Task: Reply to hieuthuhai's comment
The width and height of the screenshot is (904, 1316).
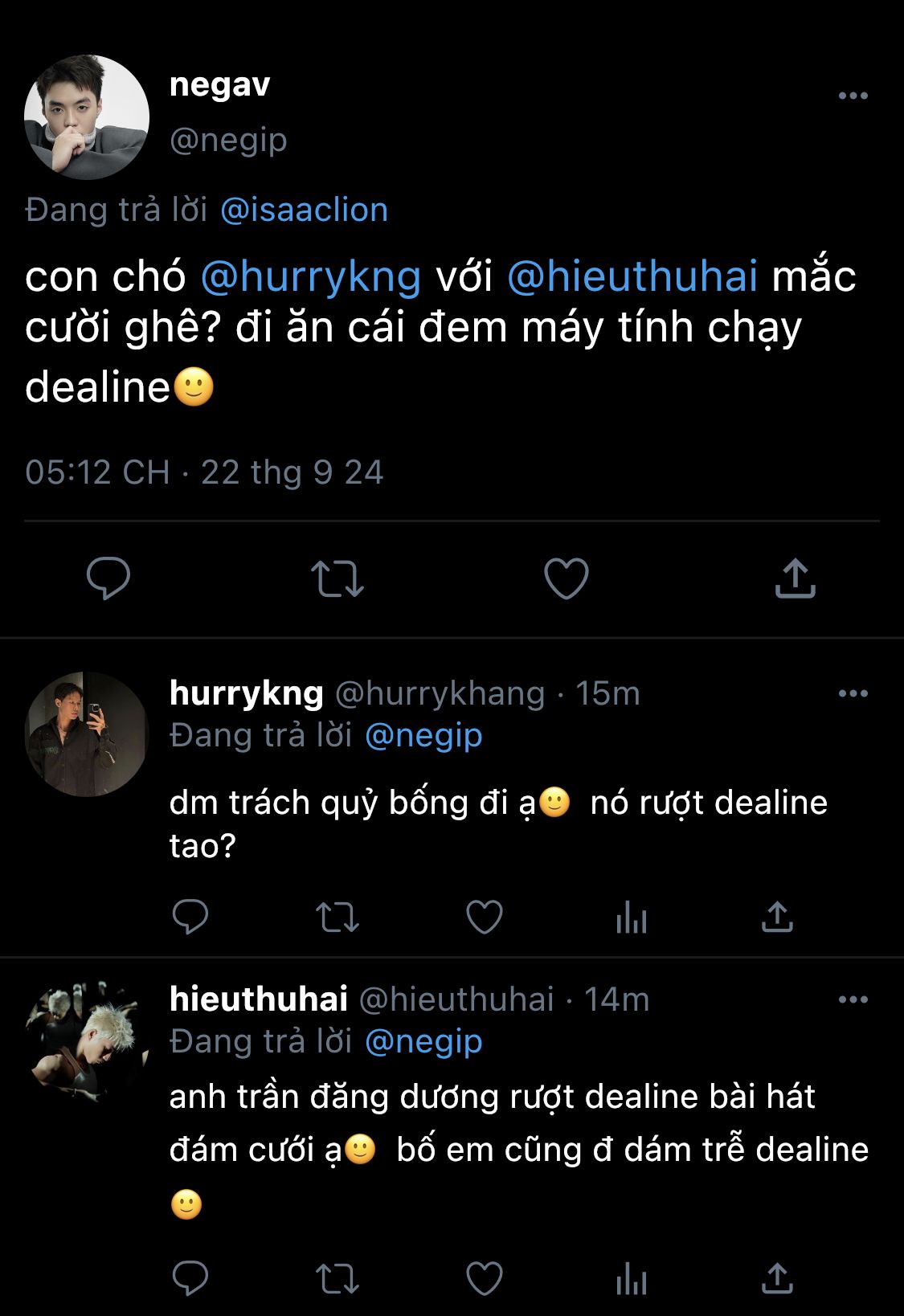Action: click(190, 1277)
